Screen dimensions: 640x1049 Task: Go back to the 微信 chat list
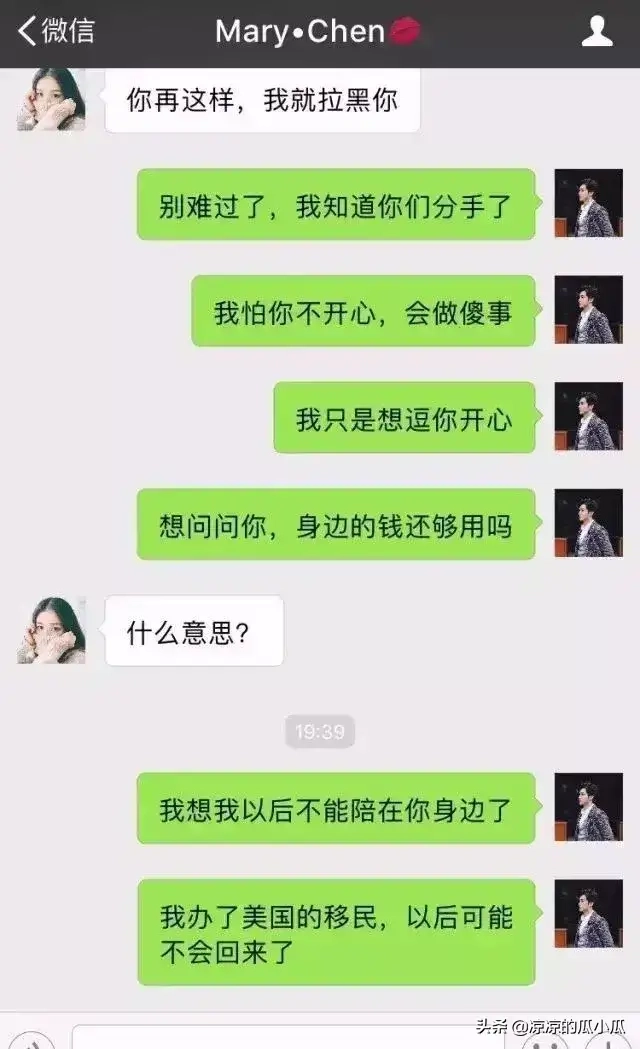[56, 31]
